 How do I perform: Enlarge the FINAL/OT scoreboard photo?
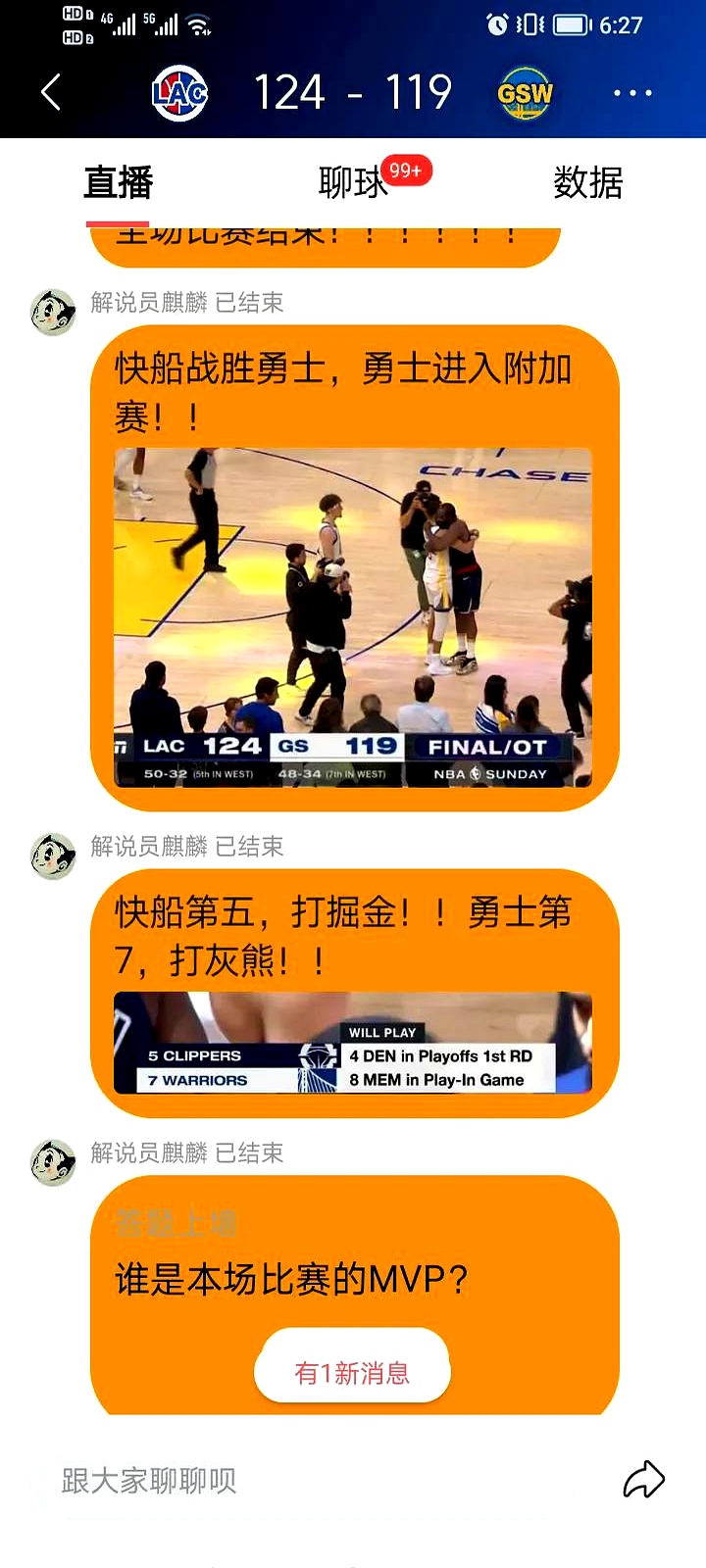point(353,617)
